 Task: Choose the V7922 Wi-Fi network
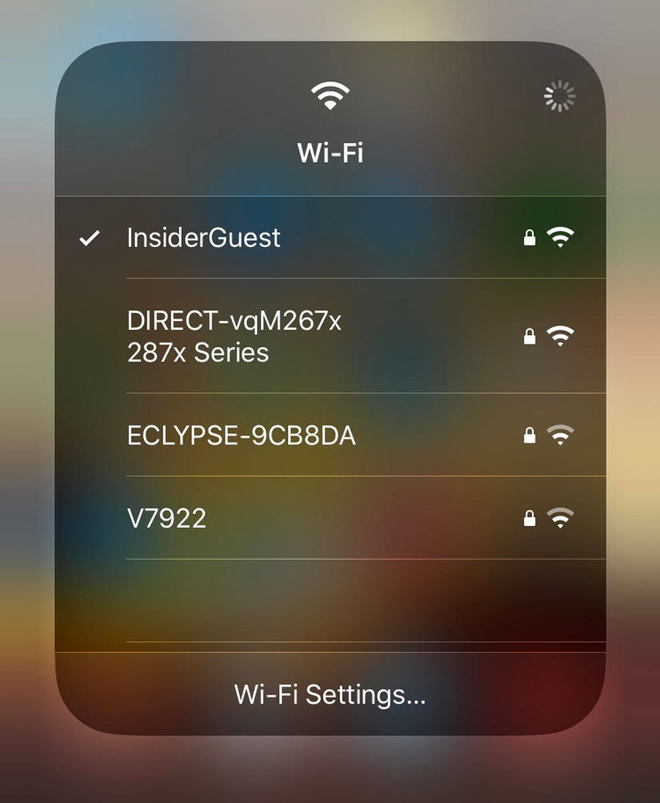(167, 518)
